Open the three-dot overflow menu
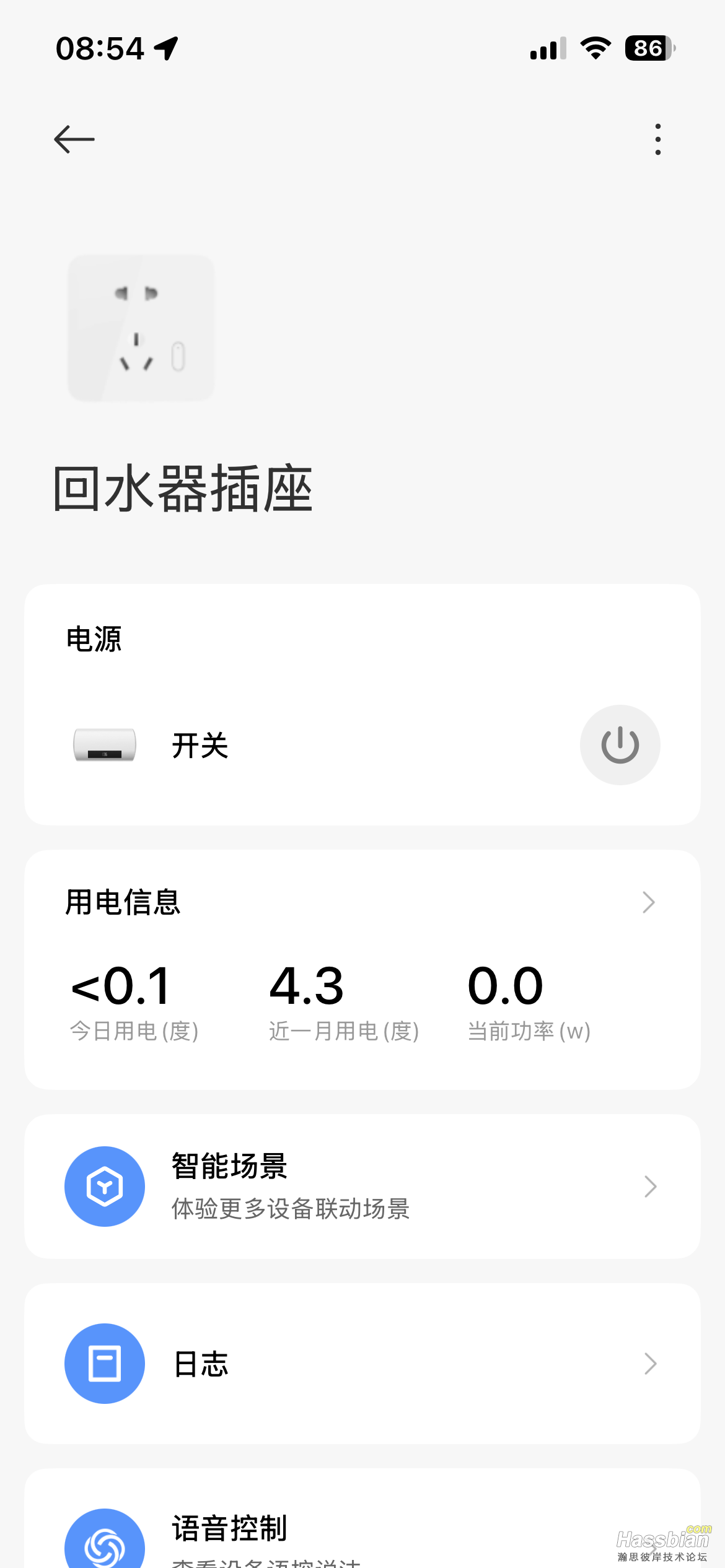 pos(657,139)
